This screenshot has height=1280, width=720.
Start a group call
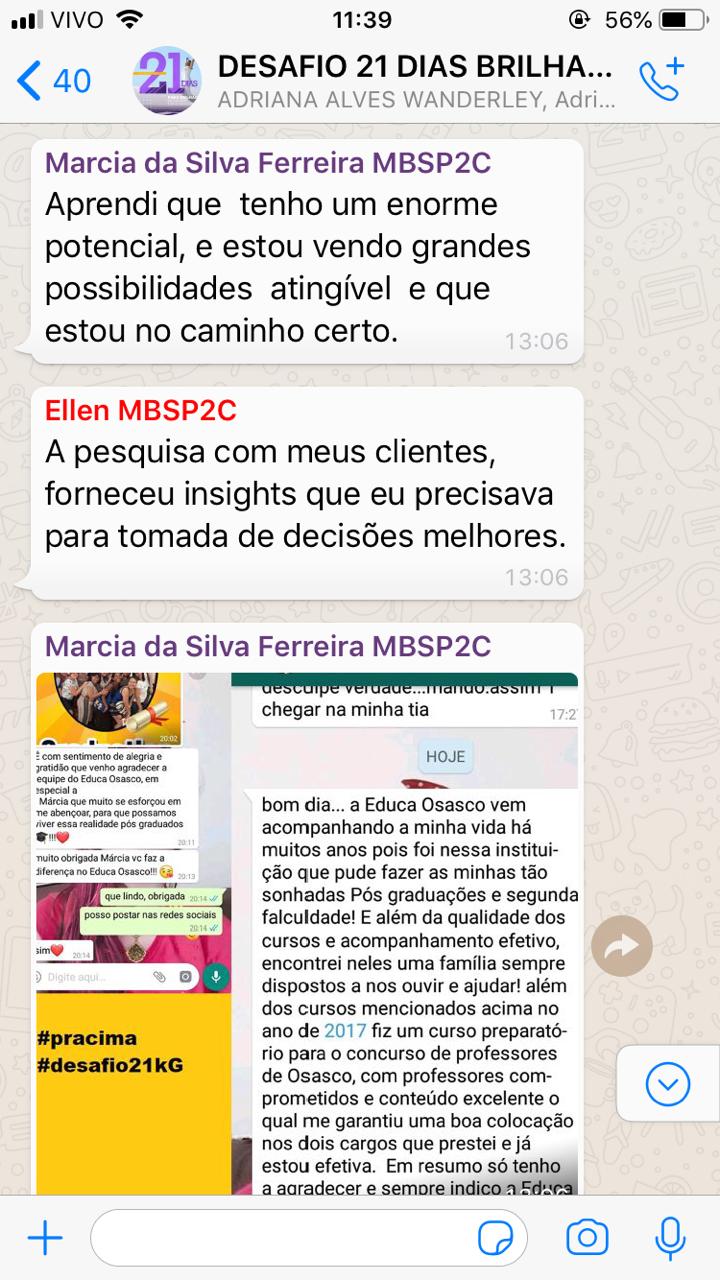pos(661,80)
